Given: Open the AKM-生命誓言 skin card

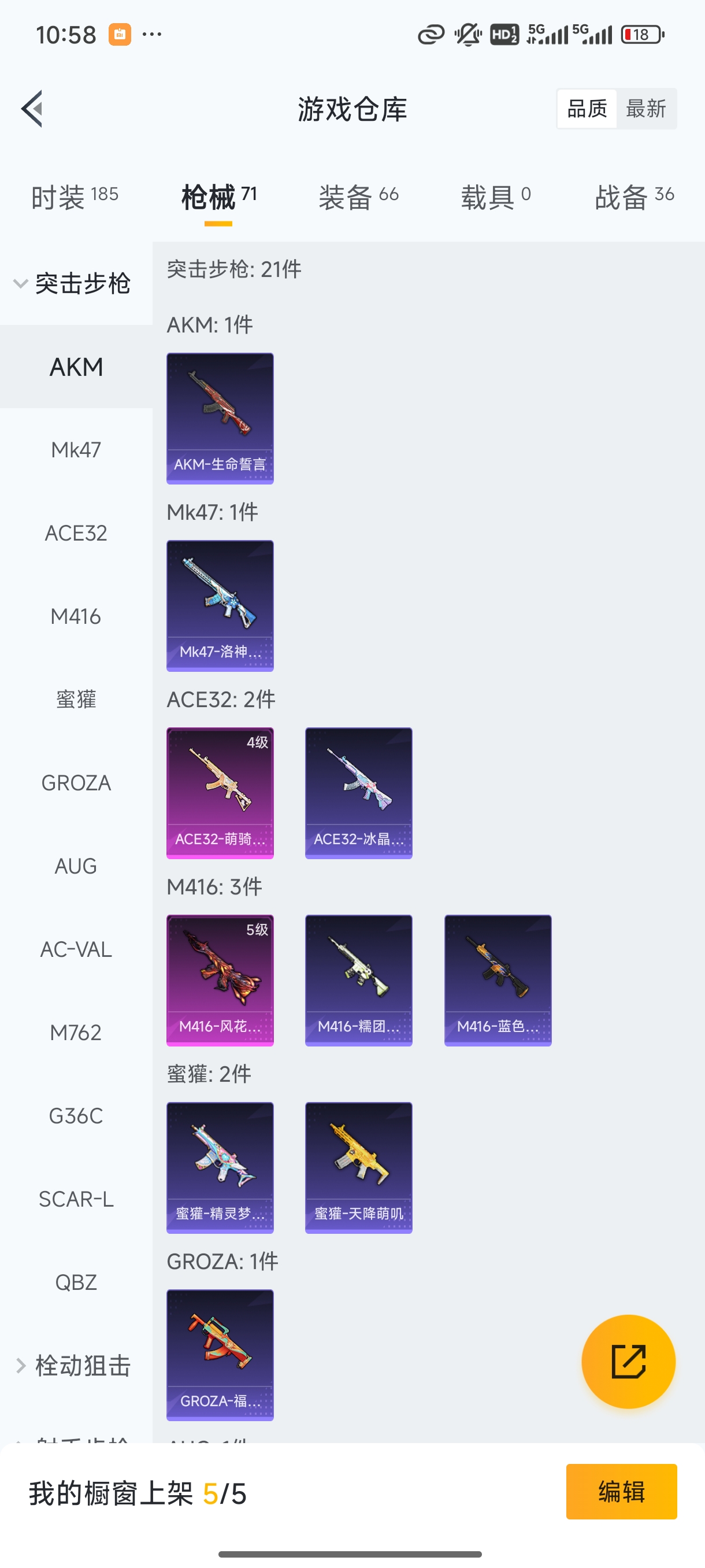Looking at the screenshot, I should (220, 418).
